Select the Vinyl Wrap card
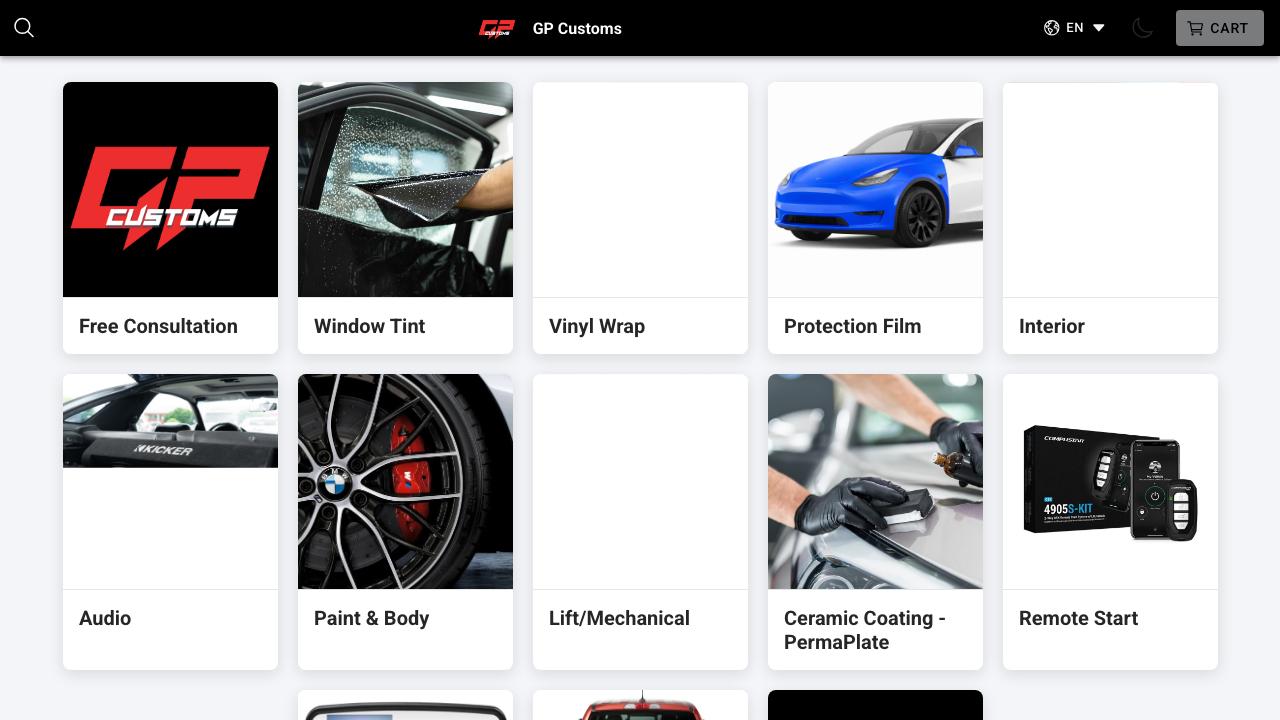1280x720 pixels. tap(640, 218)
